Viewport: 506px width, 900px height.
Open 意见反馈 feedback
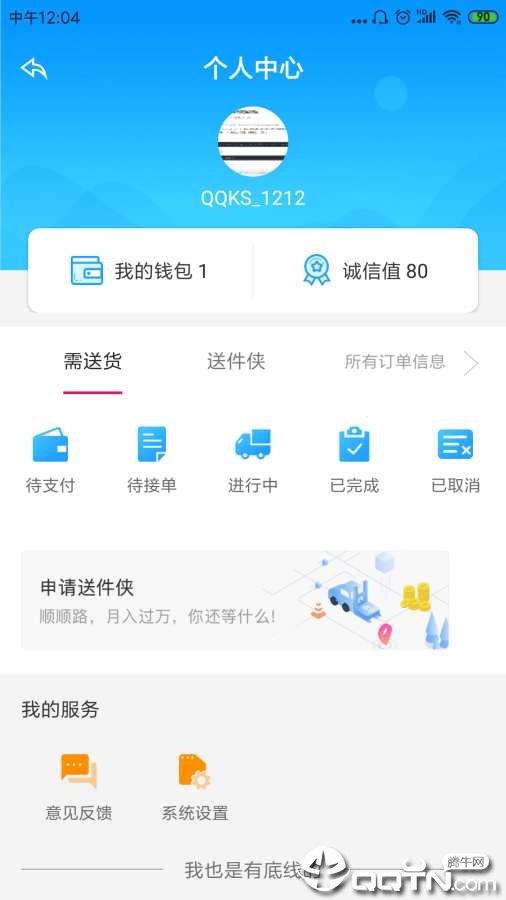click(79, 786)
